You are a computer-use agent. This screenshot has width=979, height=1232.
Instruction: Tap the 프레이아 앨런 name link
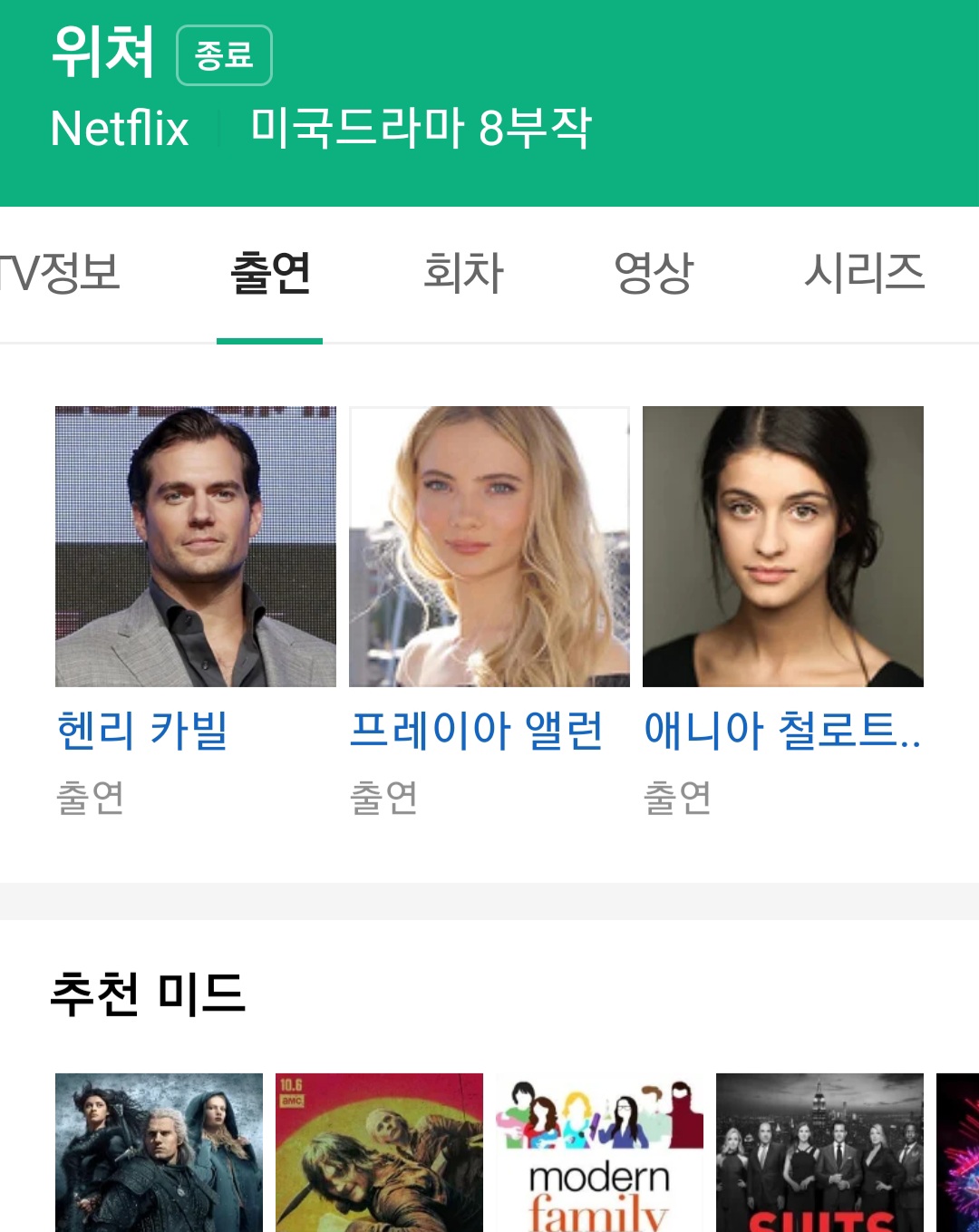tap(477, 731)
